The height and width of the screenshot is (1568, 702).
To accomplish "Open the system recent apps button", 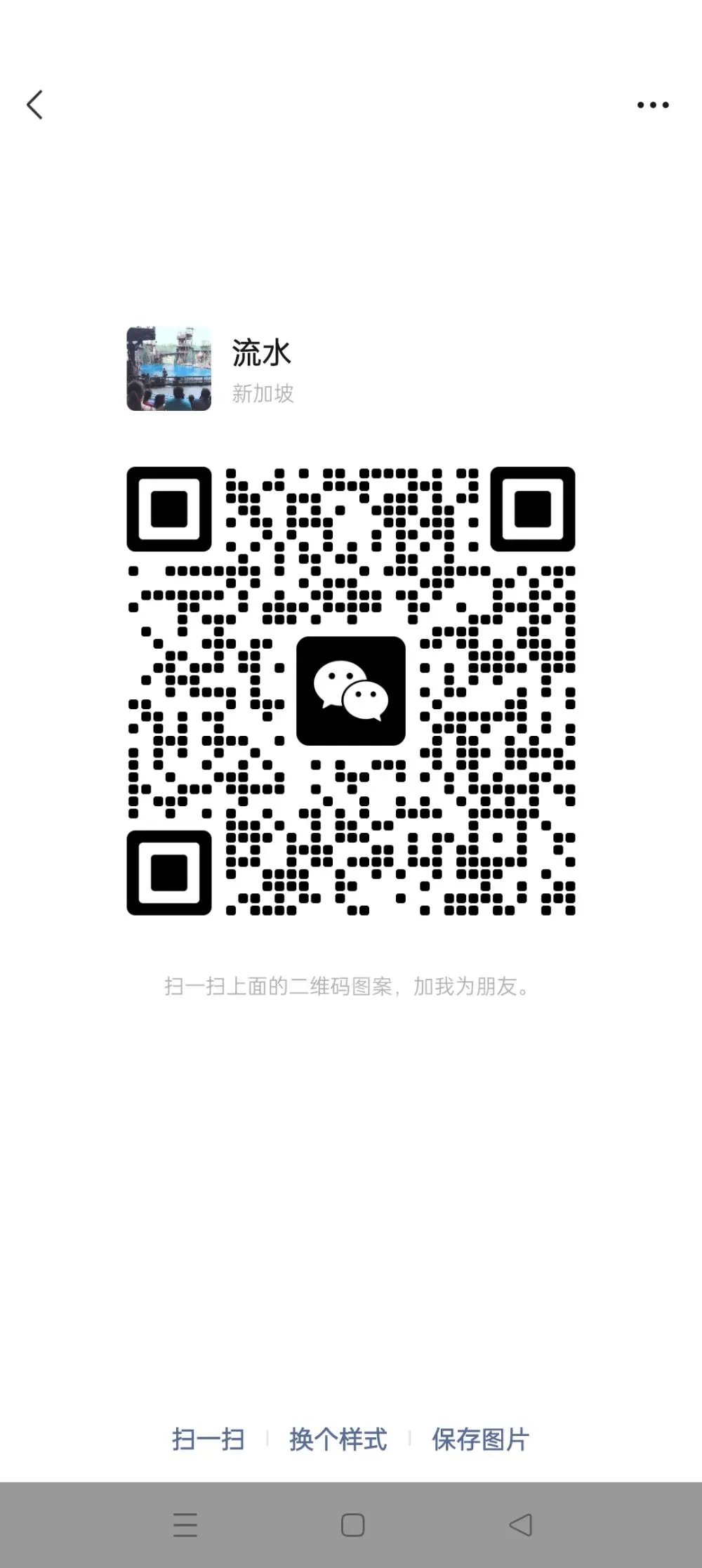I will tap(185, 1525).
